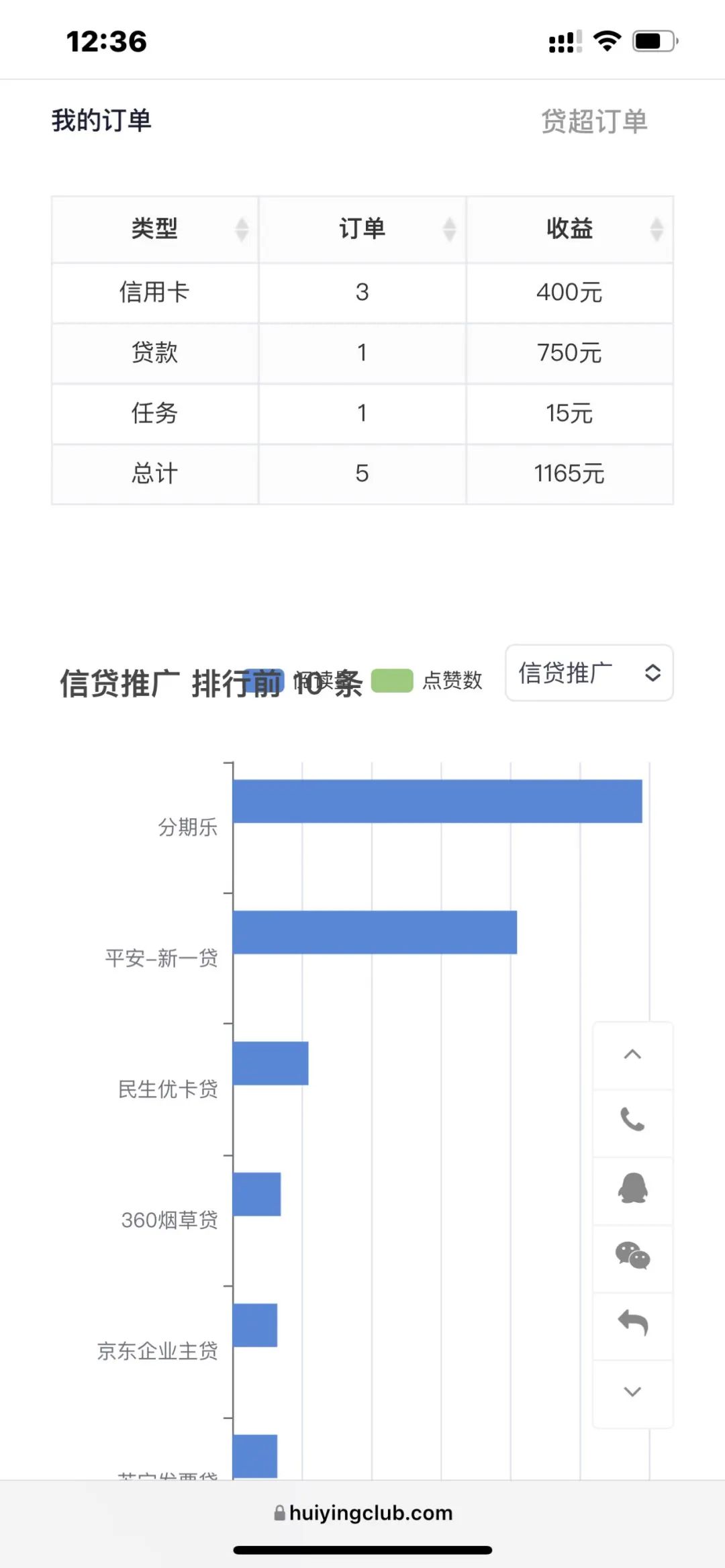Tap the huiyingclub.com address bar

363,1513
